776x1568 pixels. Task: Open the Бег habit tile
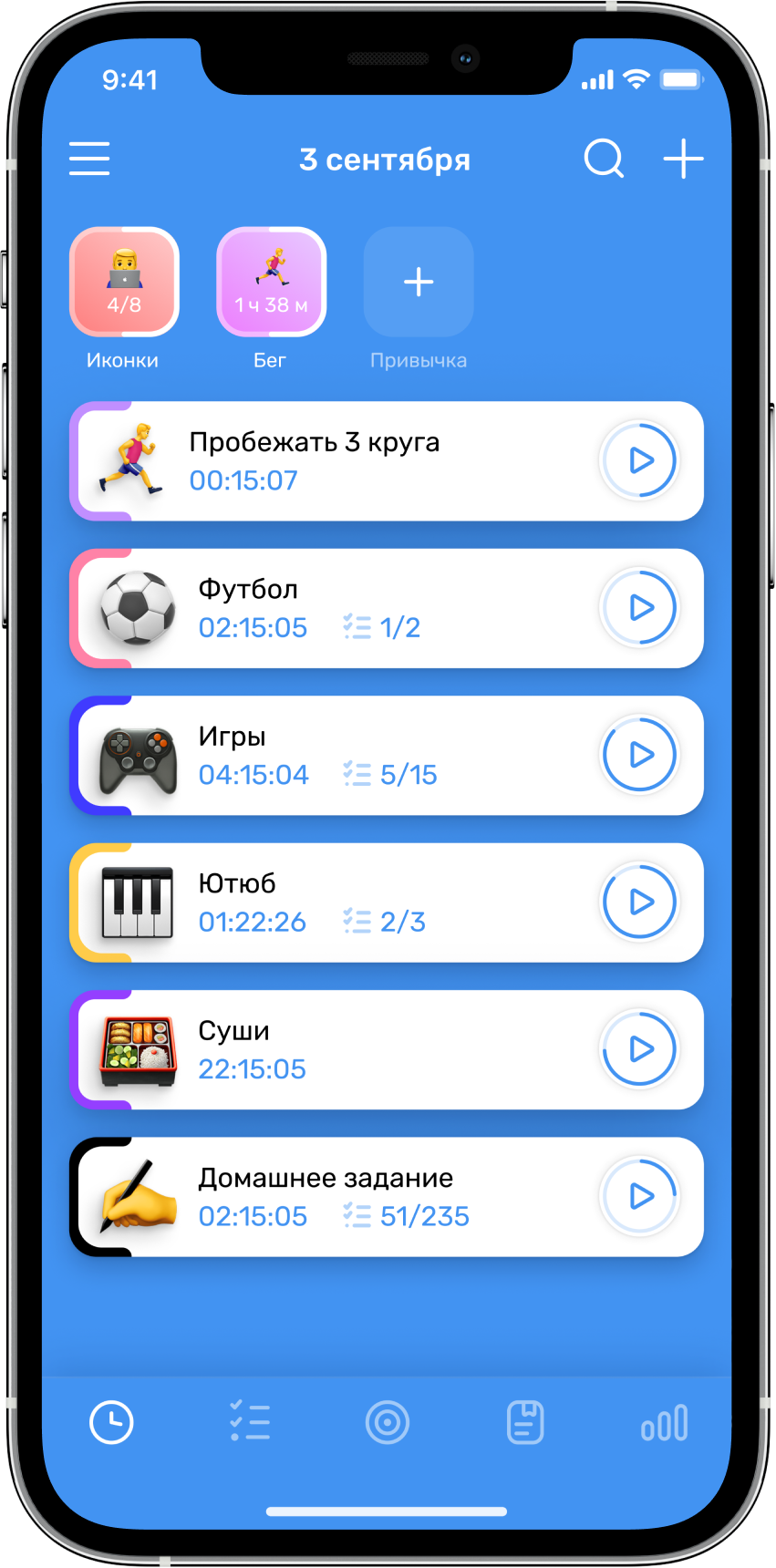(x=271, y=282)
